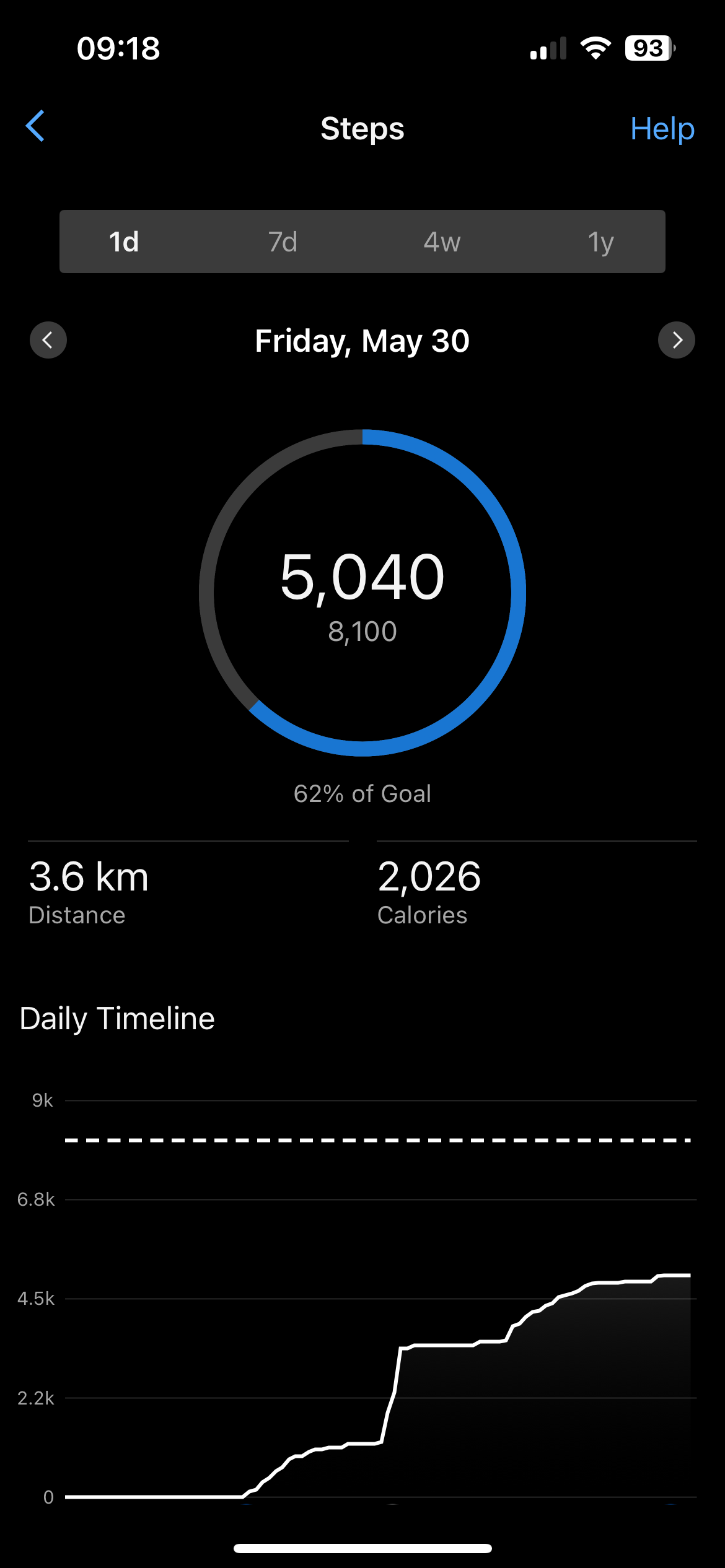
Task: Open the Help link
Action: [x=662, y=129]
